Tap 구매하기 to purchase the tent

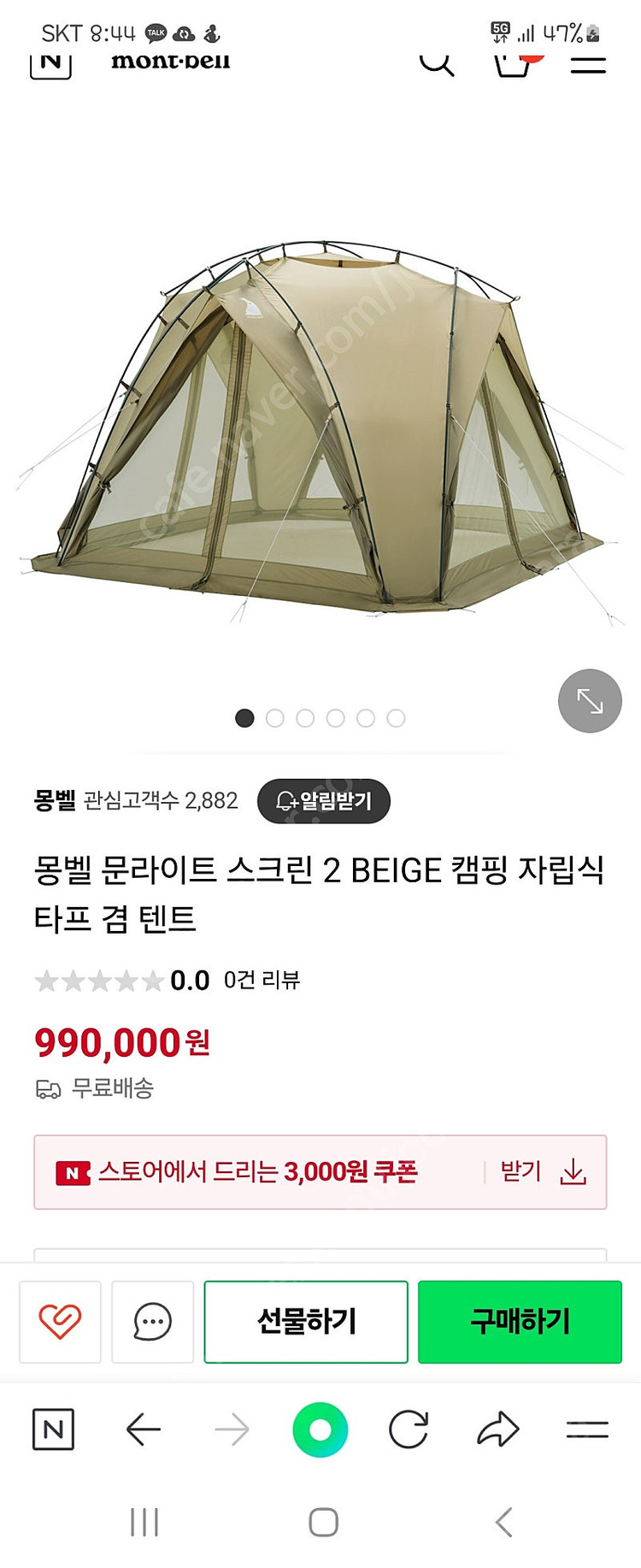pyautogui.click(x=520, y=1321)
